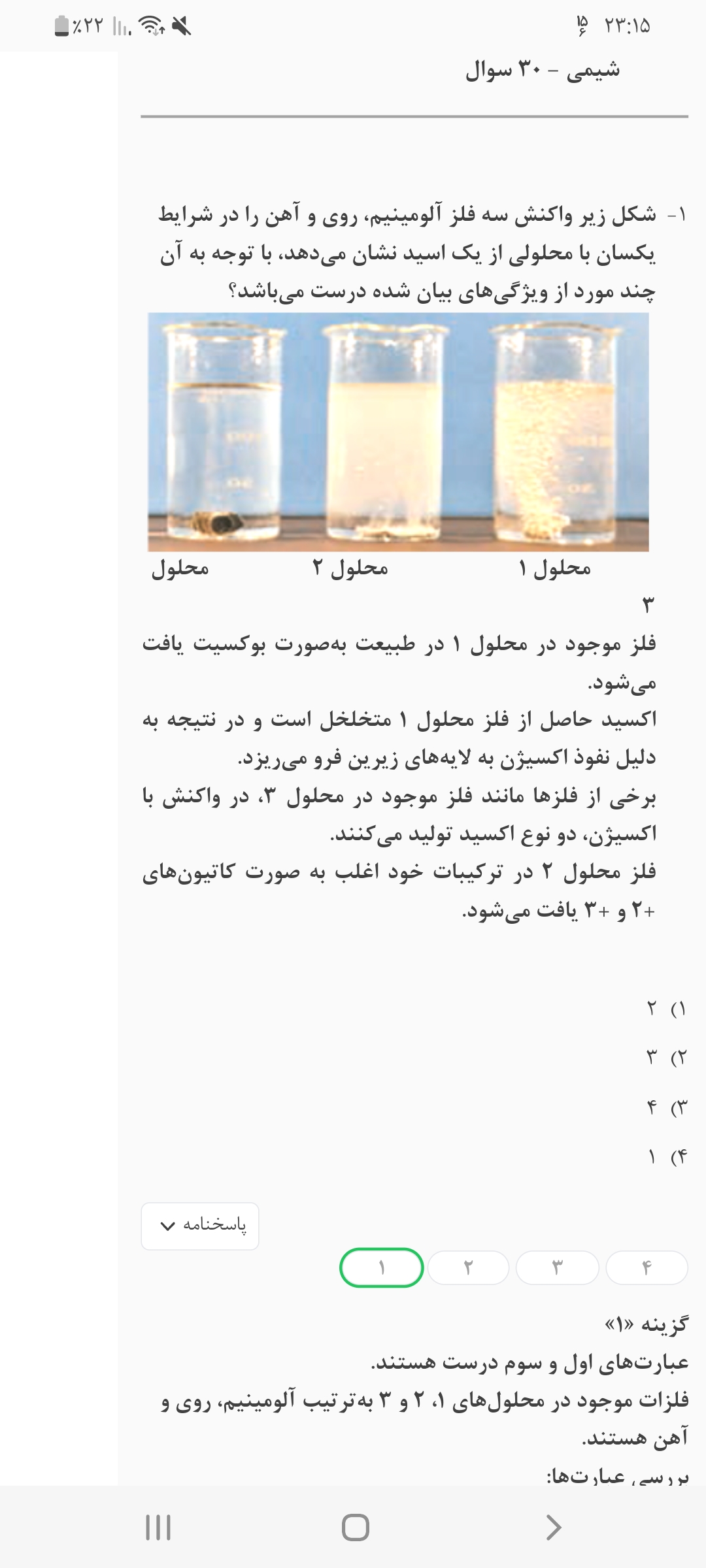Select answer option ۱ pill

[382, 1267]
